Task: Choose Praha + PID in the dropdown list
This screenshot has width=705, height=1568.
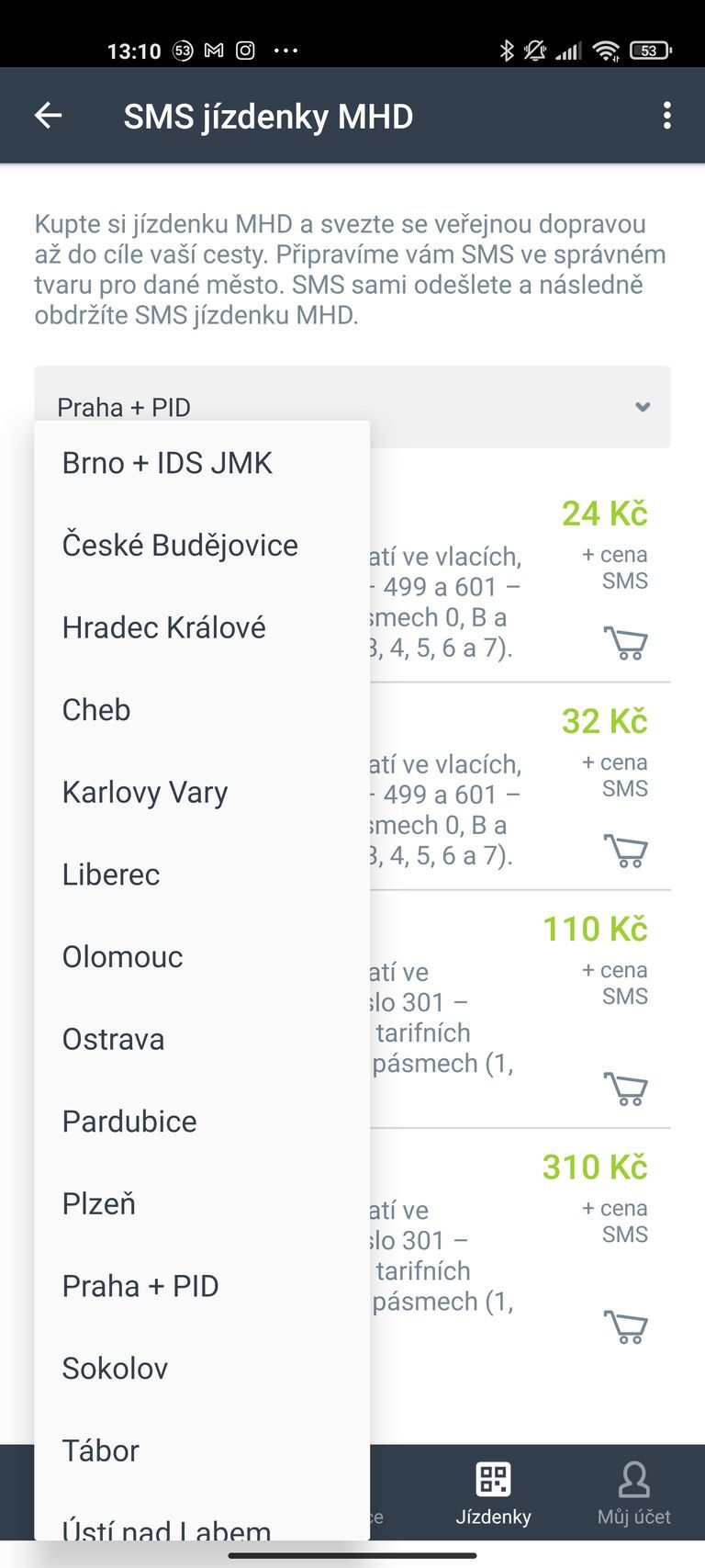Action: tap(140, 1285)
